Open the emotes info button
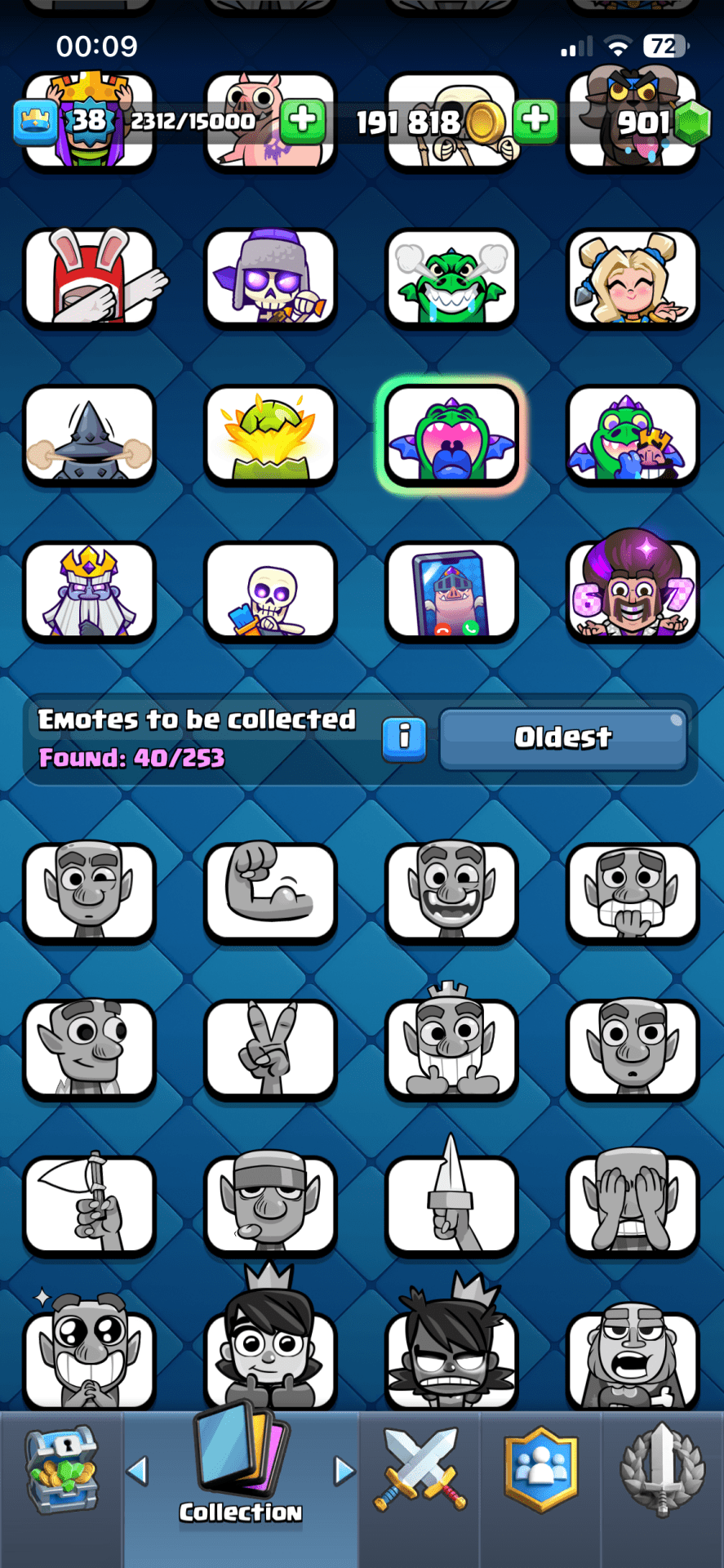The height and width of the screenshot is (1568, 724). [x=404, y=738]
